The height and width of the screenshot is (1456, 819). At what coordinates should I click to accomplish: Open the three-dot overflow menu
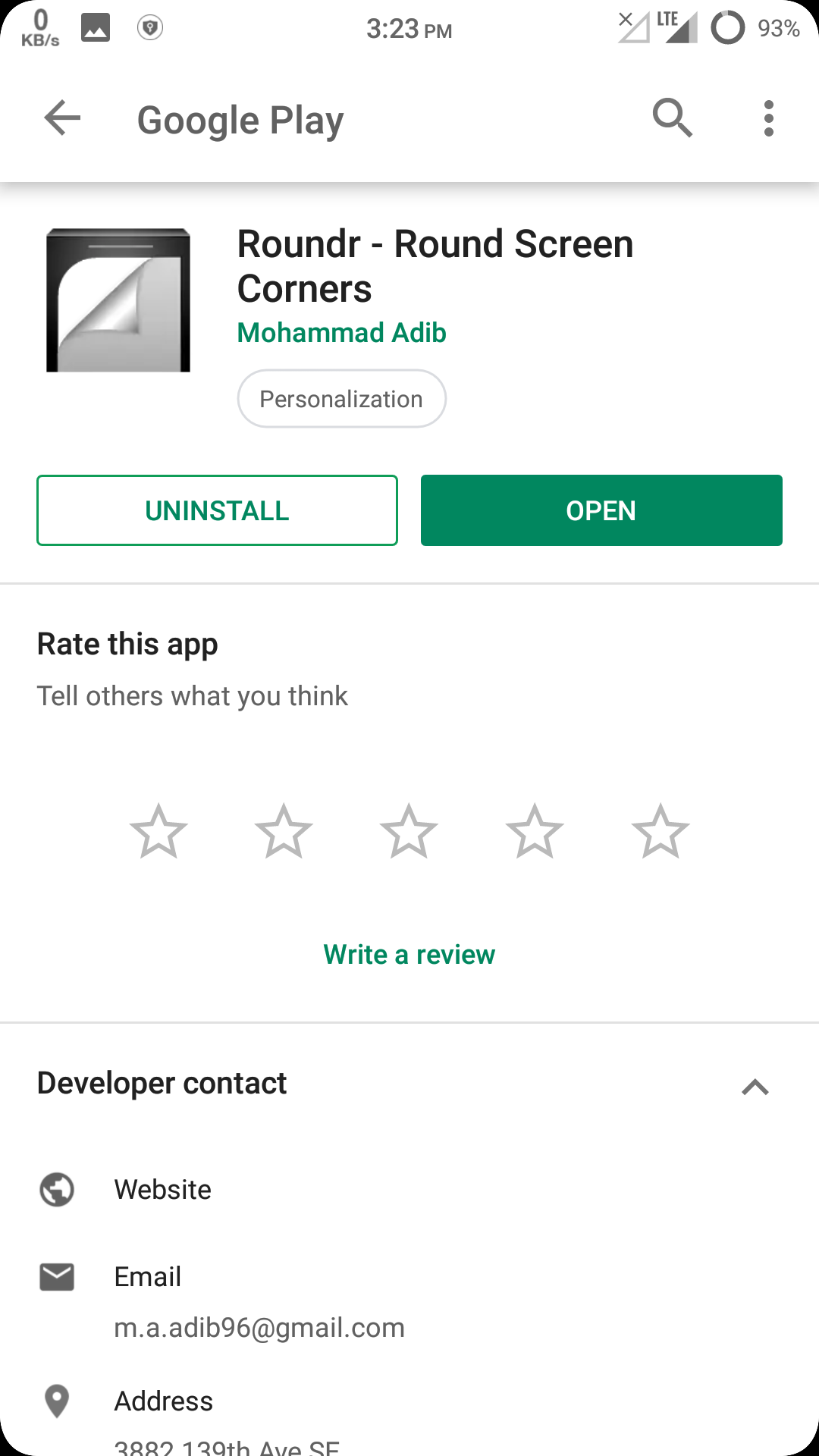pyautogui.click(x=768, y=118)
